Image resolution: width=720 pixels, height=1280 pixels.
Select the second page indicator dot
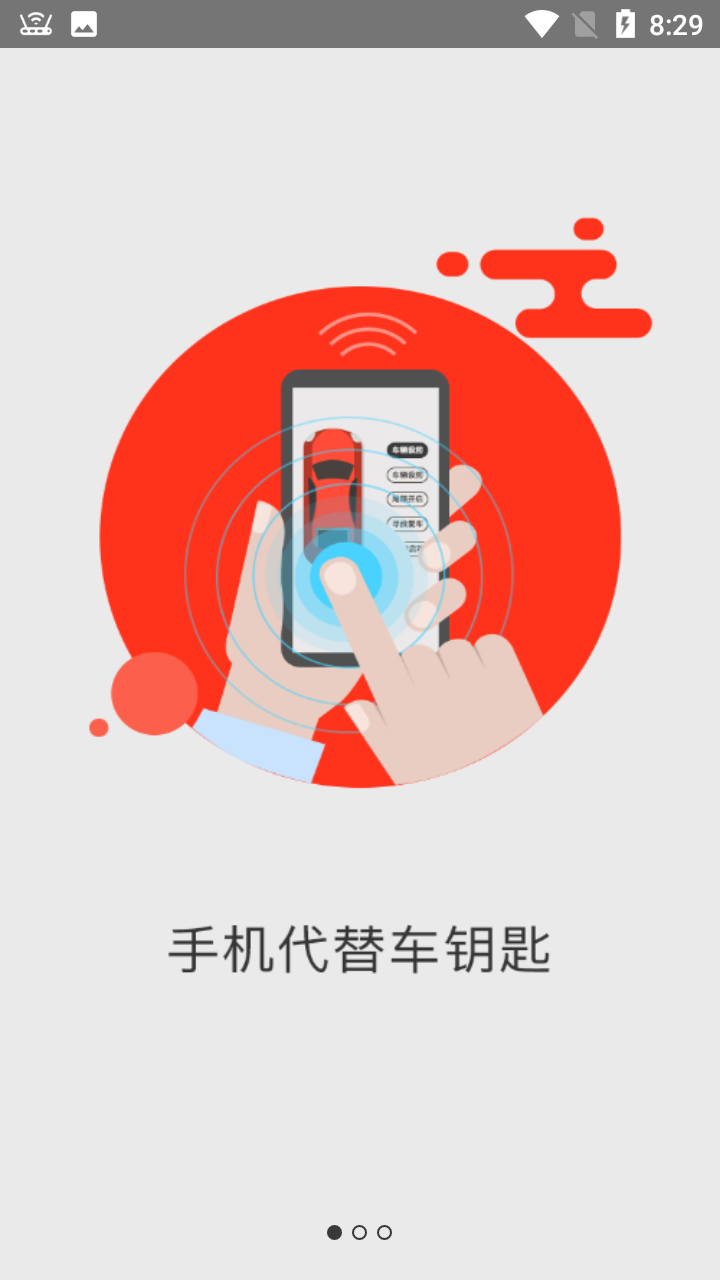360,1232
